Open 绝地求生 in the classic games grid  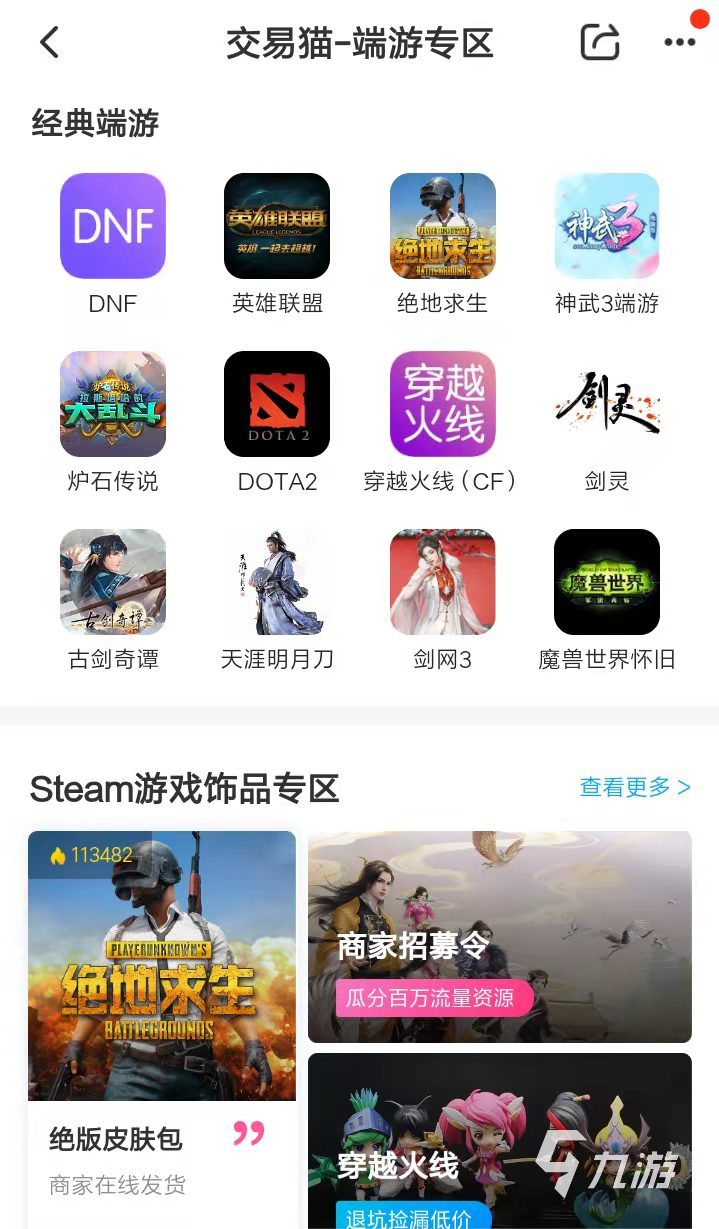(442, 226)
